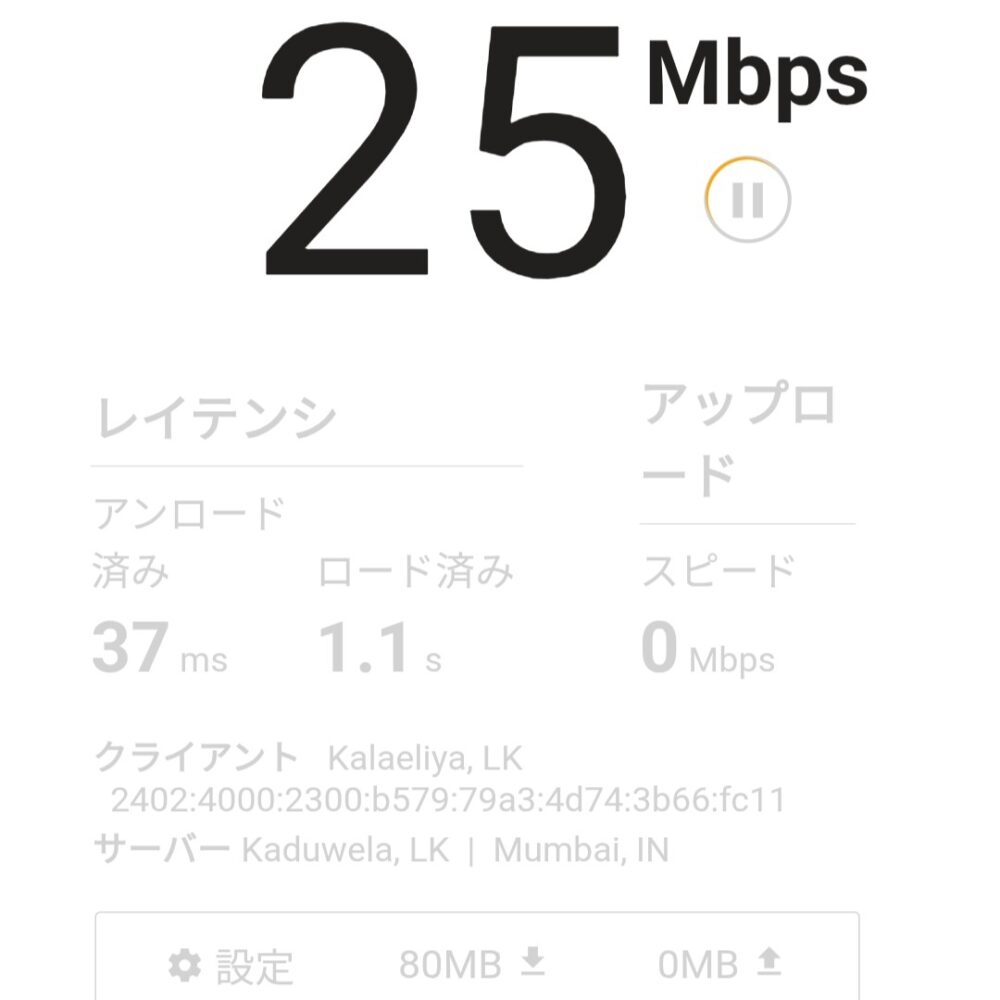This screenshot has width=1000, height=1000.
Task: Open the 設定 settings option
Action: pos(231,965)
